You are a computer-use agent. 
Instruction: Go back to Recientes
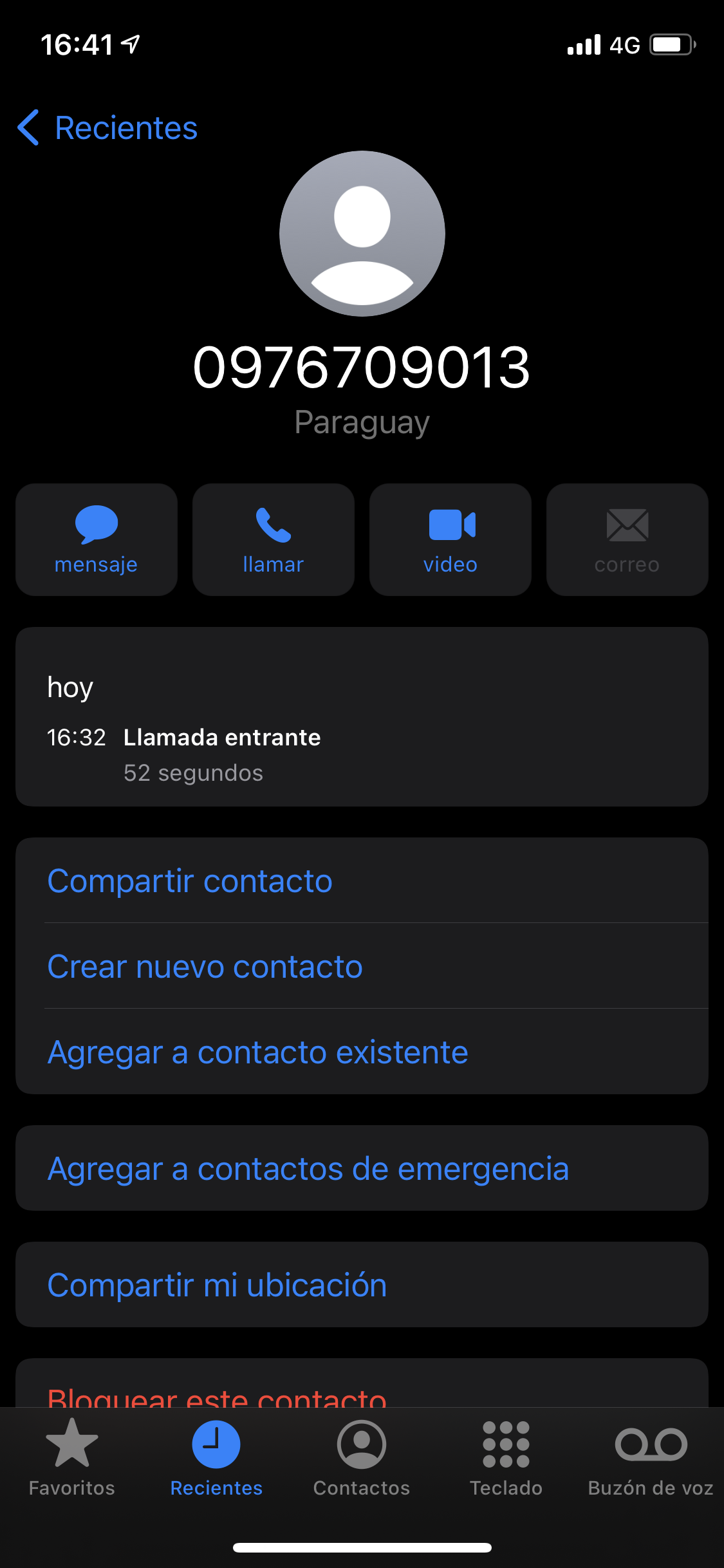point(107,127)
